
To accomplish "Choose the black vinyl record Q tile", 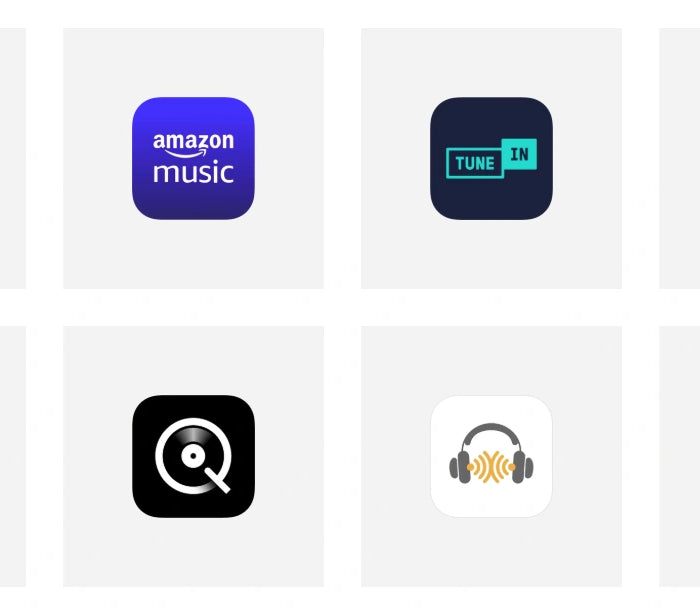I will point(193,456).
